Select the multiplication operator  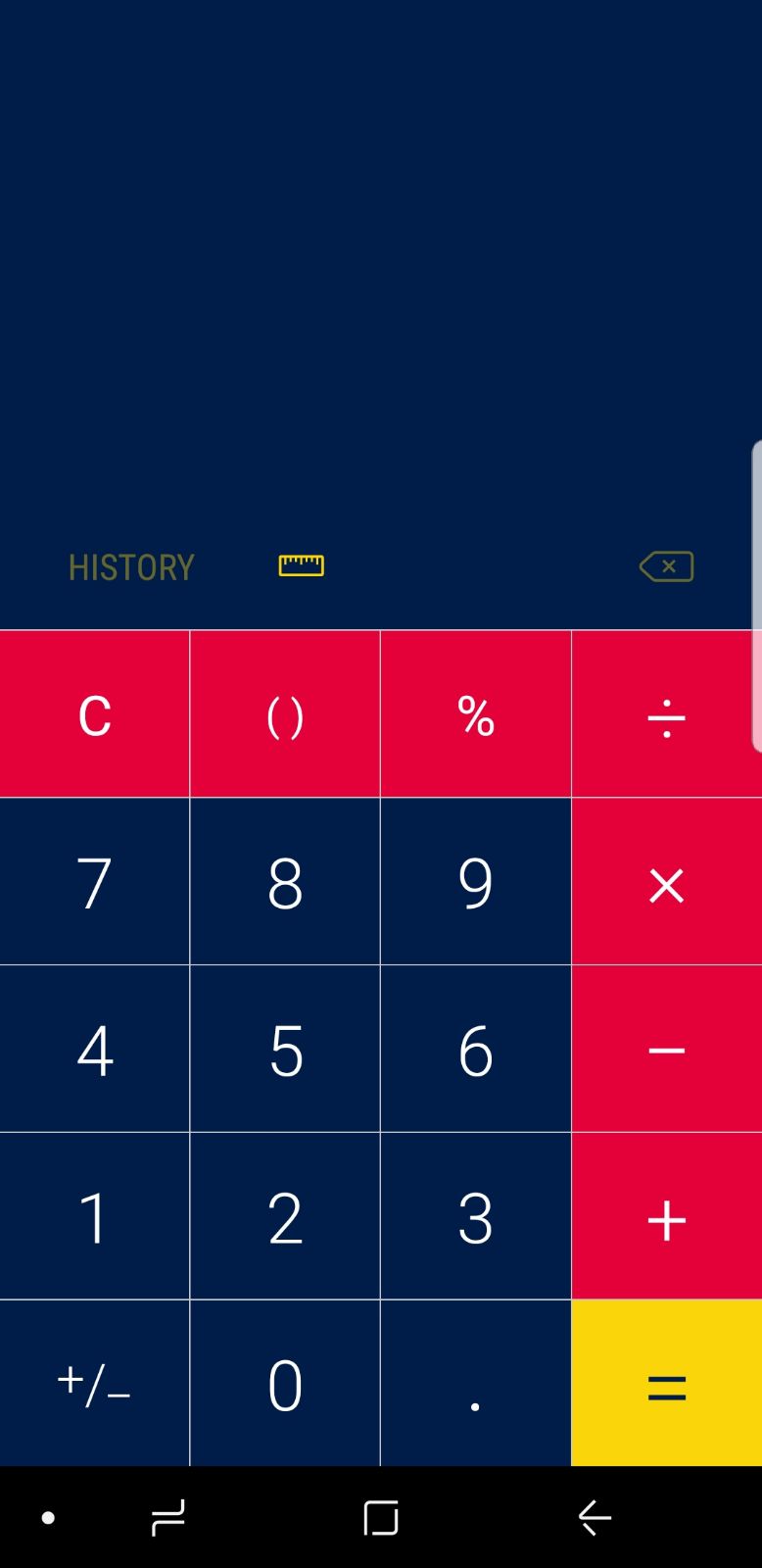[x=666, y=882]
